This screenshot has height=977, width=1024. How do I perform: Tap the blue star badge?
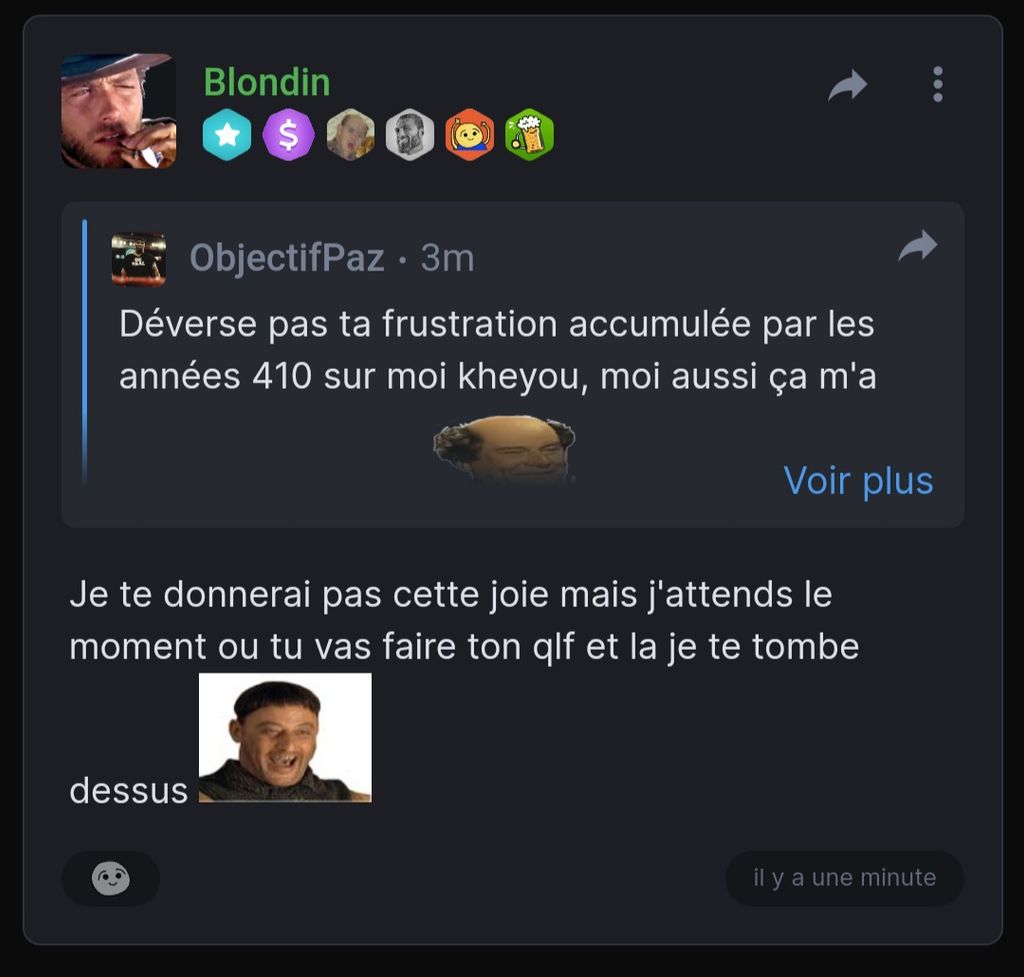pyautogui.click(x=227, y=135)
